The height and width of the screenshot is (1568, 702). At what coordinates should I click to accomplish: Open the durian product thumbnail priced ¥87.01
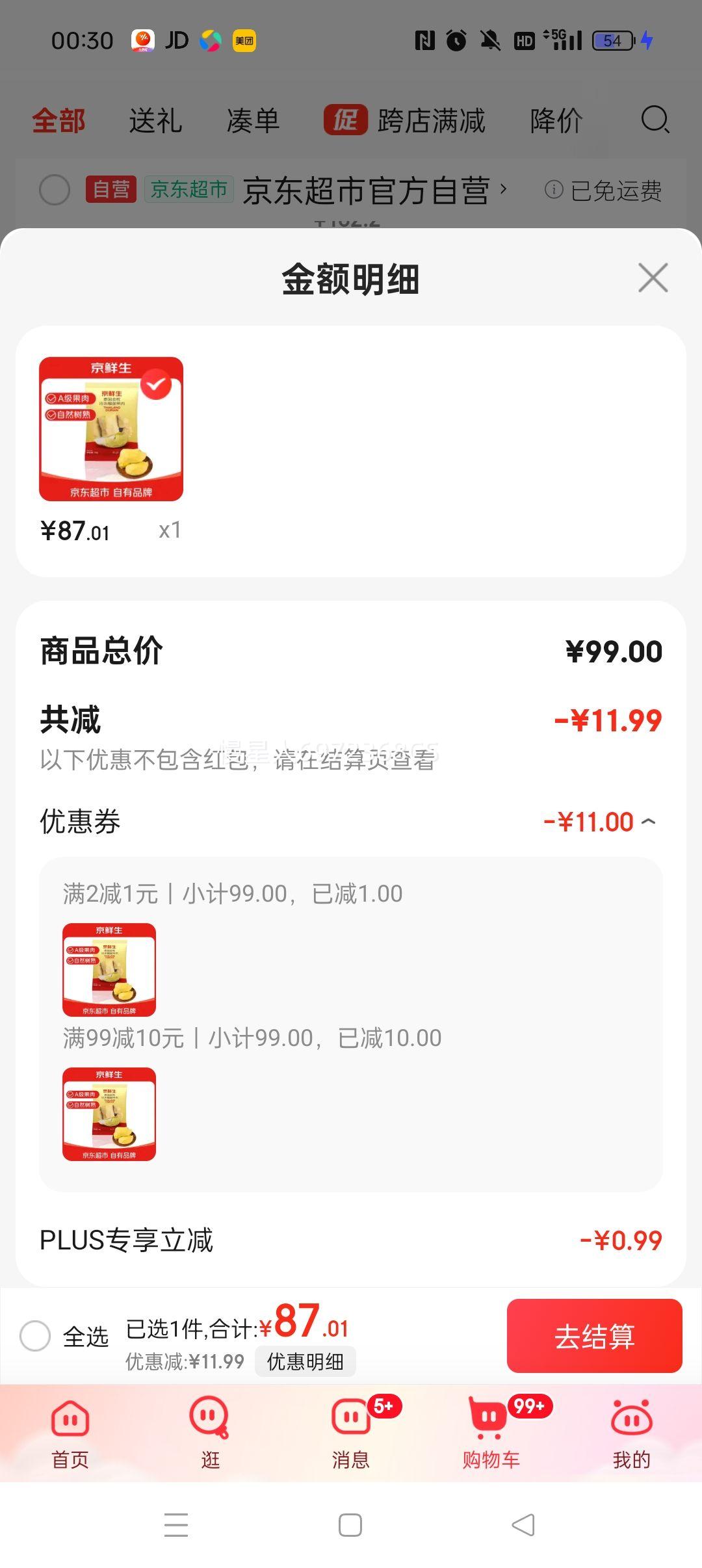[x=111, y=429]
